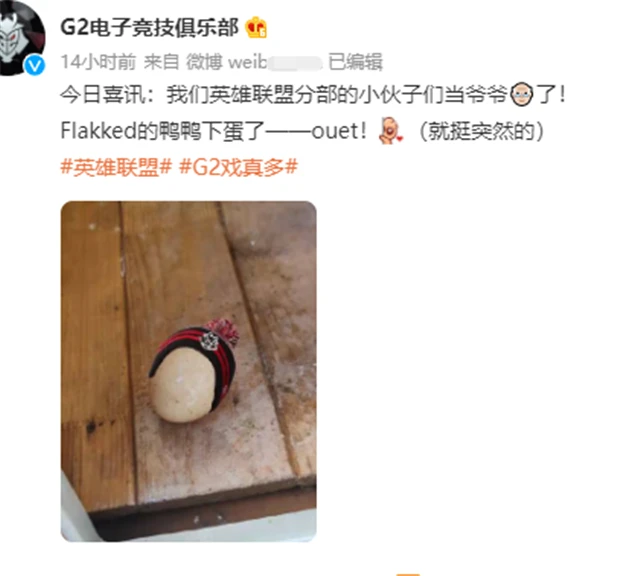The image size is (640, 576).
Task: Open the #英雄联盟# hashtag
Action: (117, 166)
